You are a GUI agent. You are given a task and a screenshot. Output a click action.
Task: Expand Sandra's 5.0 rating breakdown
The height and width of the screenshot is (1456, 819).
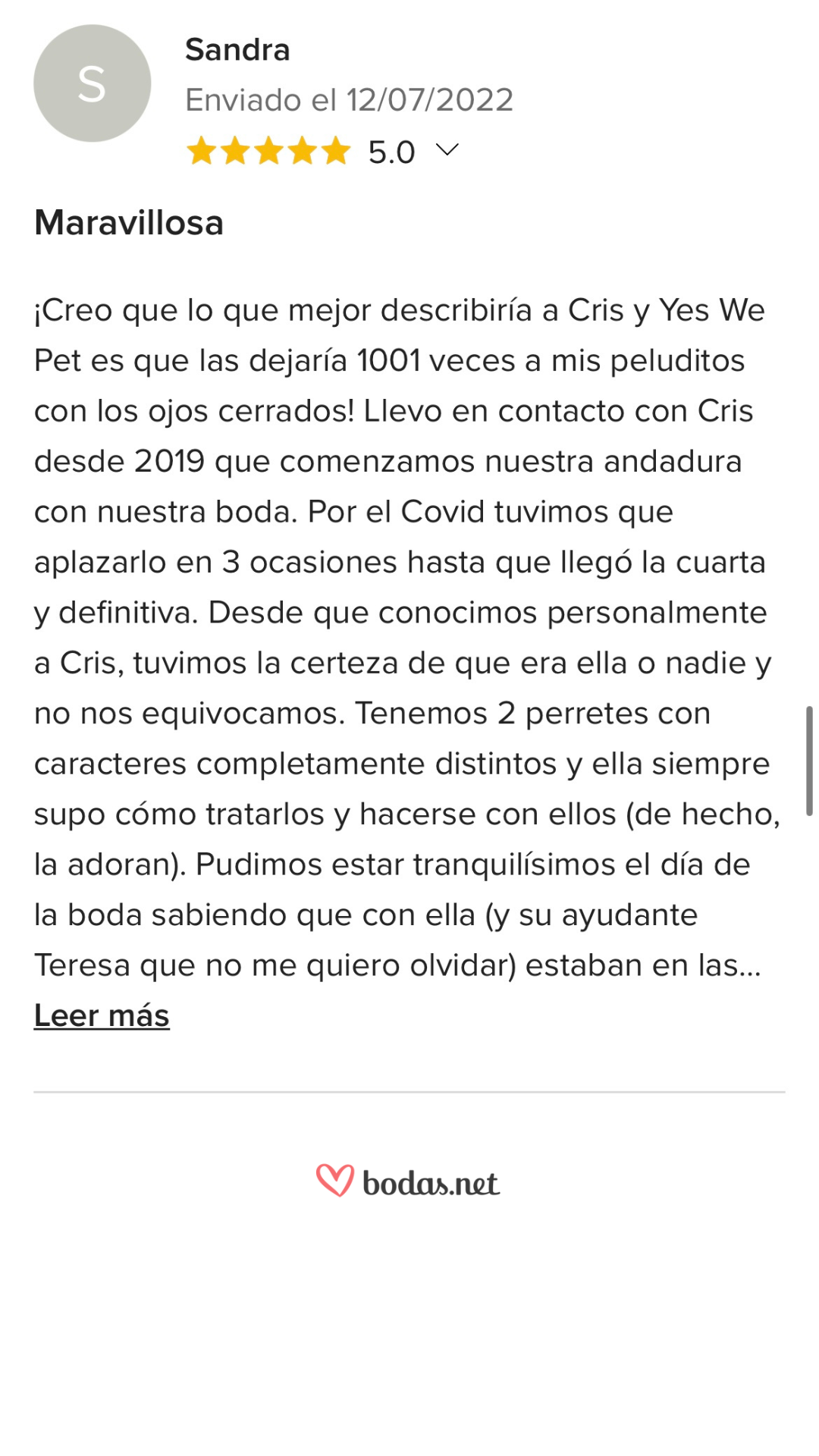(x=447, y=150)
